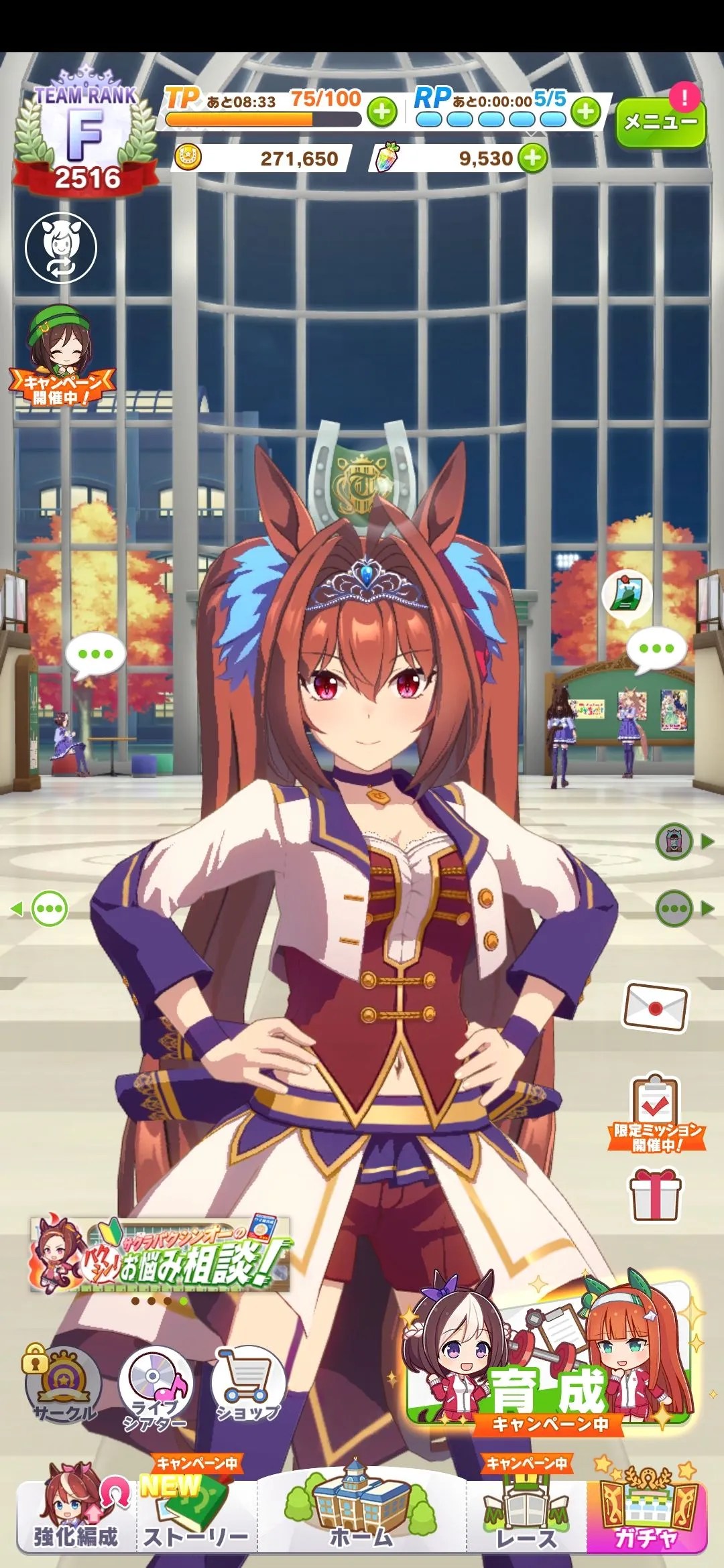Open the gift box presents

point(655,1194)
